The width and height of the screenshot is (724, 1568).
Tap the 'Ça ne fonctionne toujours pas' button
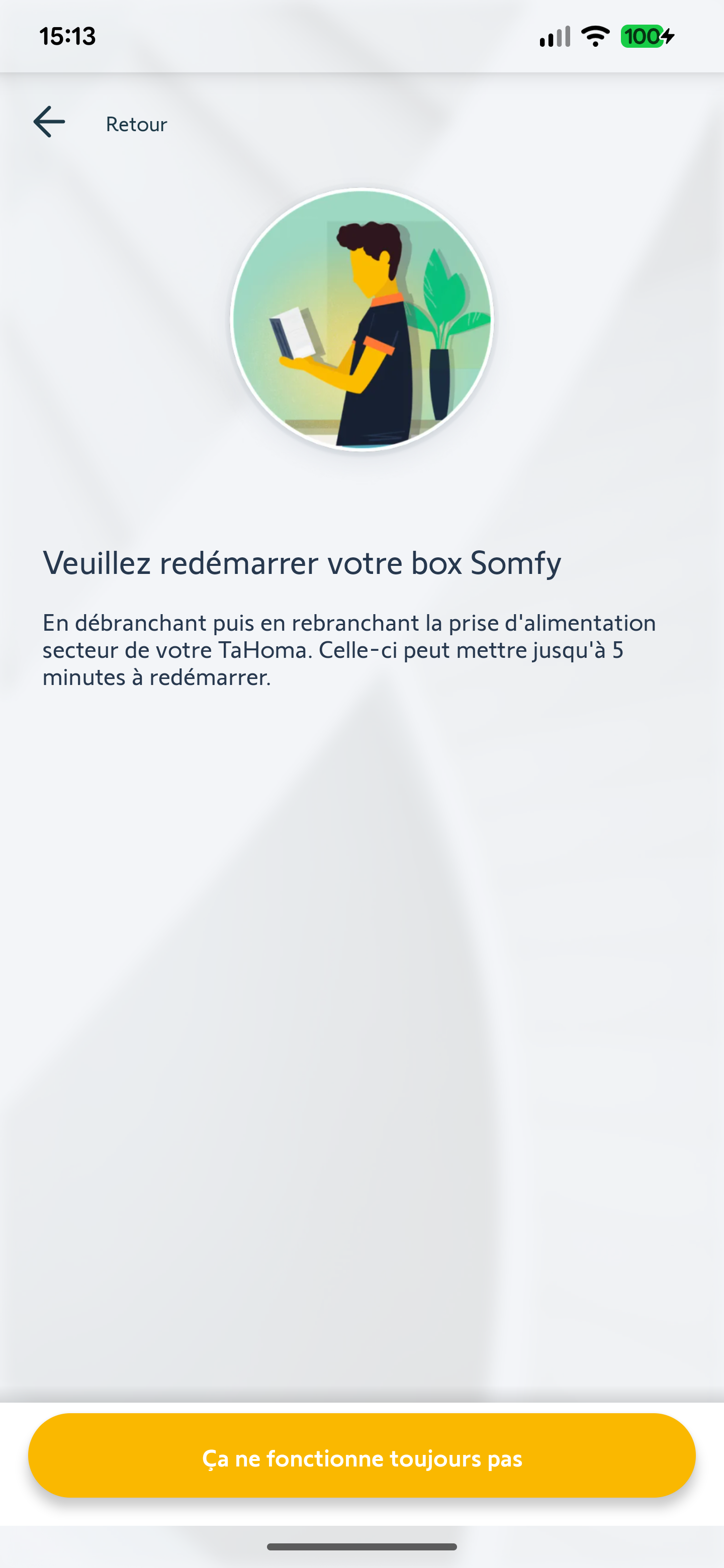click(x=361, y=1455)
